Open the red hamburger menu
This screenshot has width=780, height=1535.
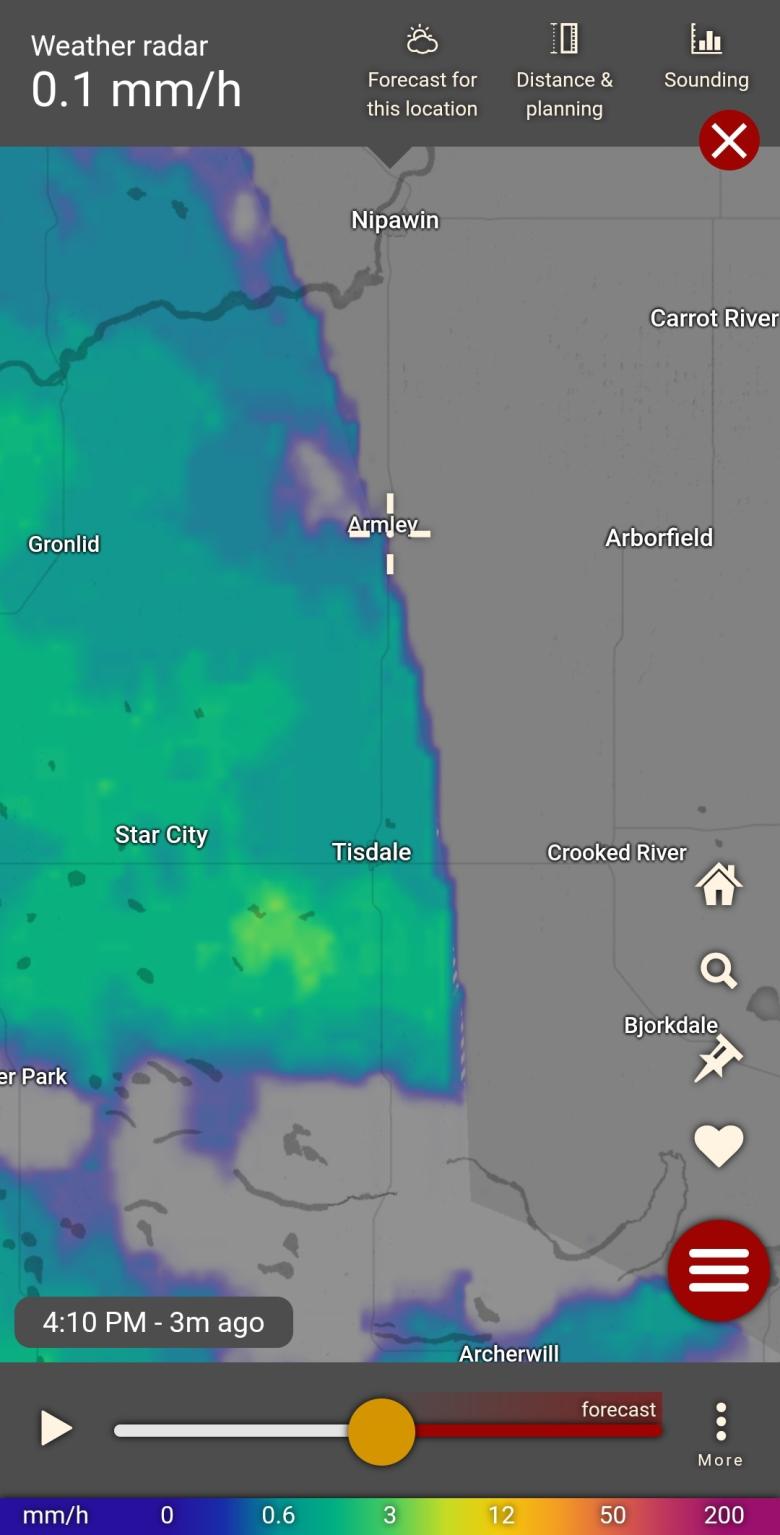pos(718,1271)
